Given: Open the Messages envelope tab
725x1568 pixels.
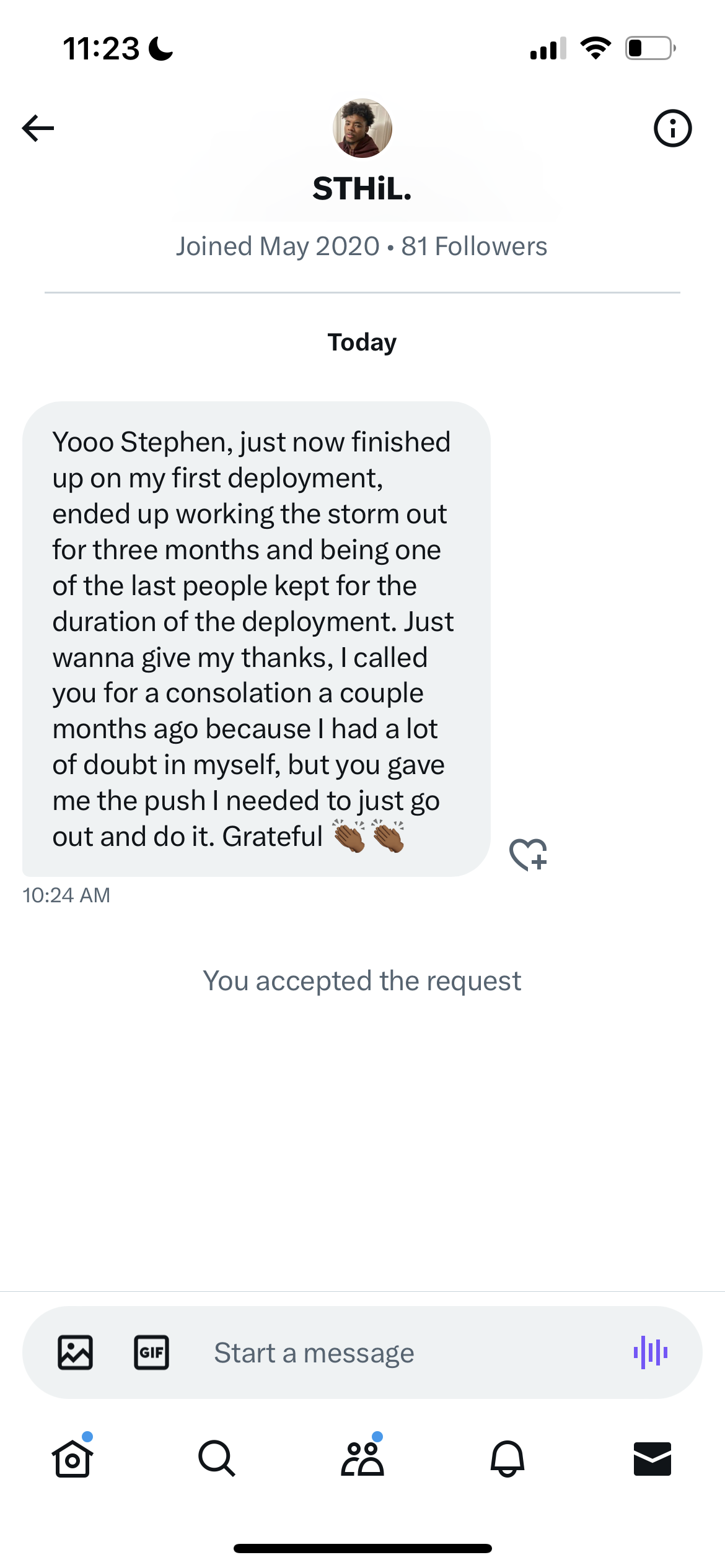Looking at the screenshot, I should [x=652, y=1458].
